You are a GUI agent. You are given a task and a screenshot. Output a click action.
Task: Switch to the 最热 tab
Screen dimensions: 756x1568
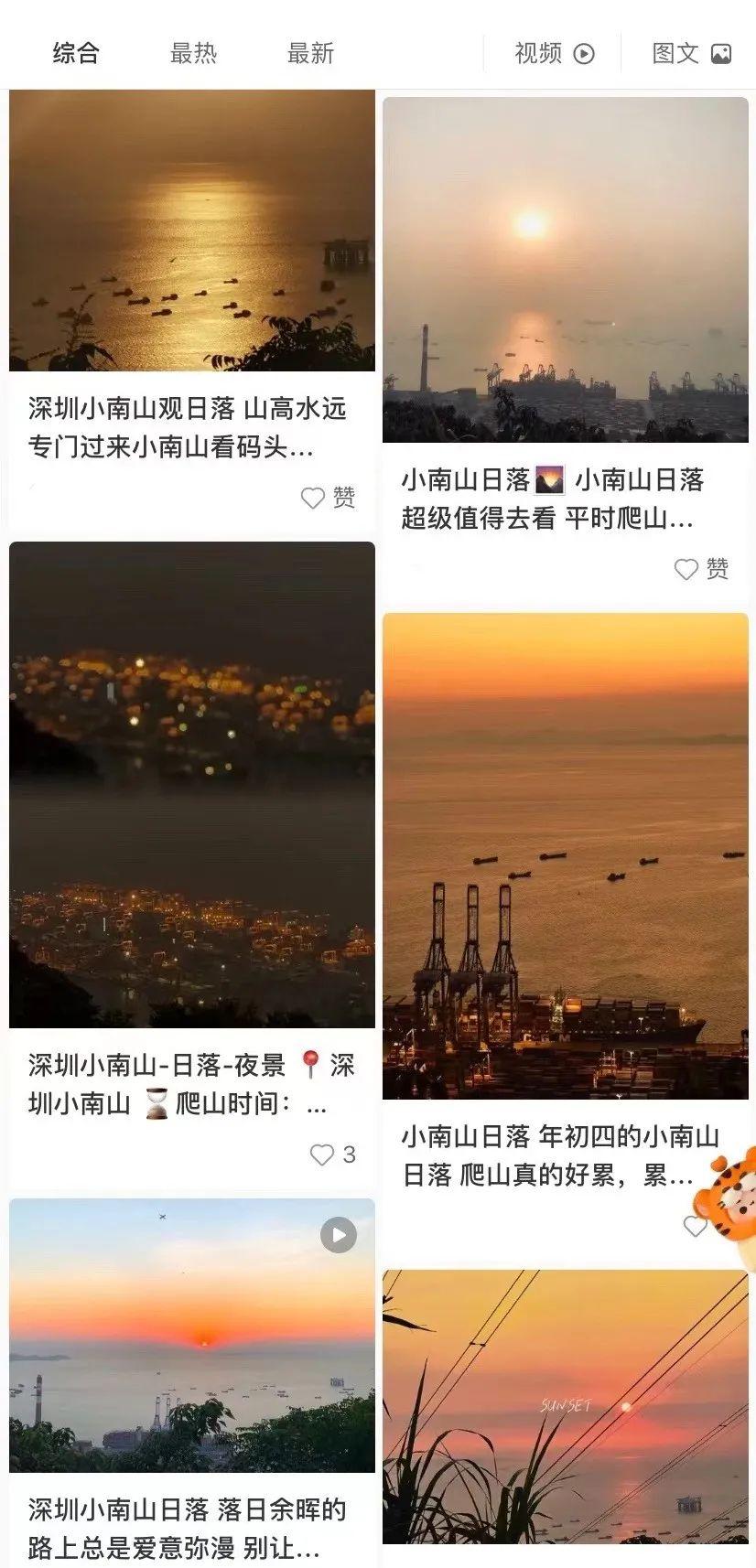193,53
